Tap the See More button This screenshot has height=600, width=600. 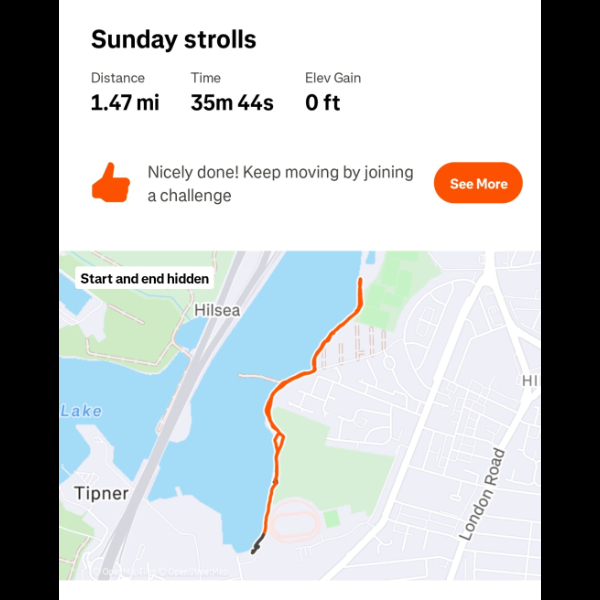coord(478,184)
